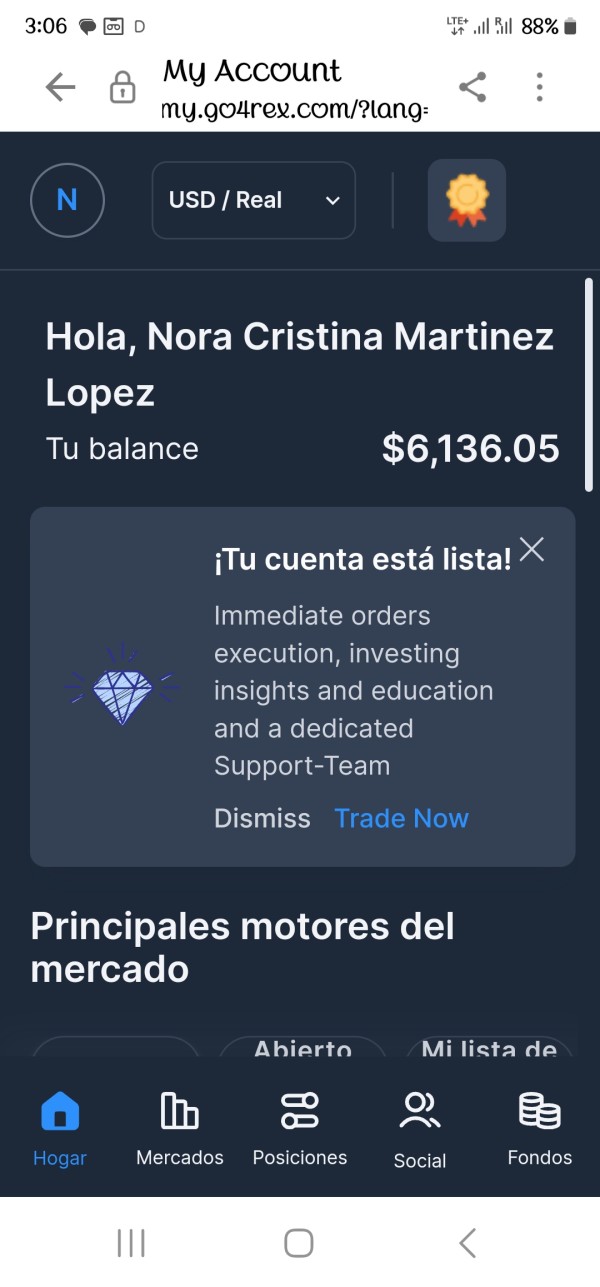The height and width of the screenshot is (1287, 600).
Task: Switch to the Mercados tab
Action: 180,1128
